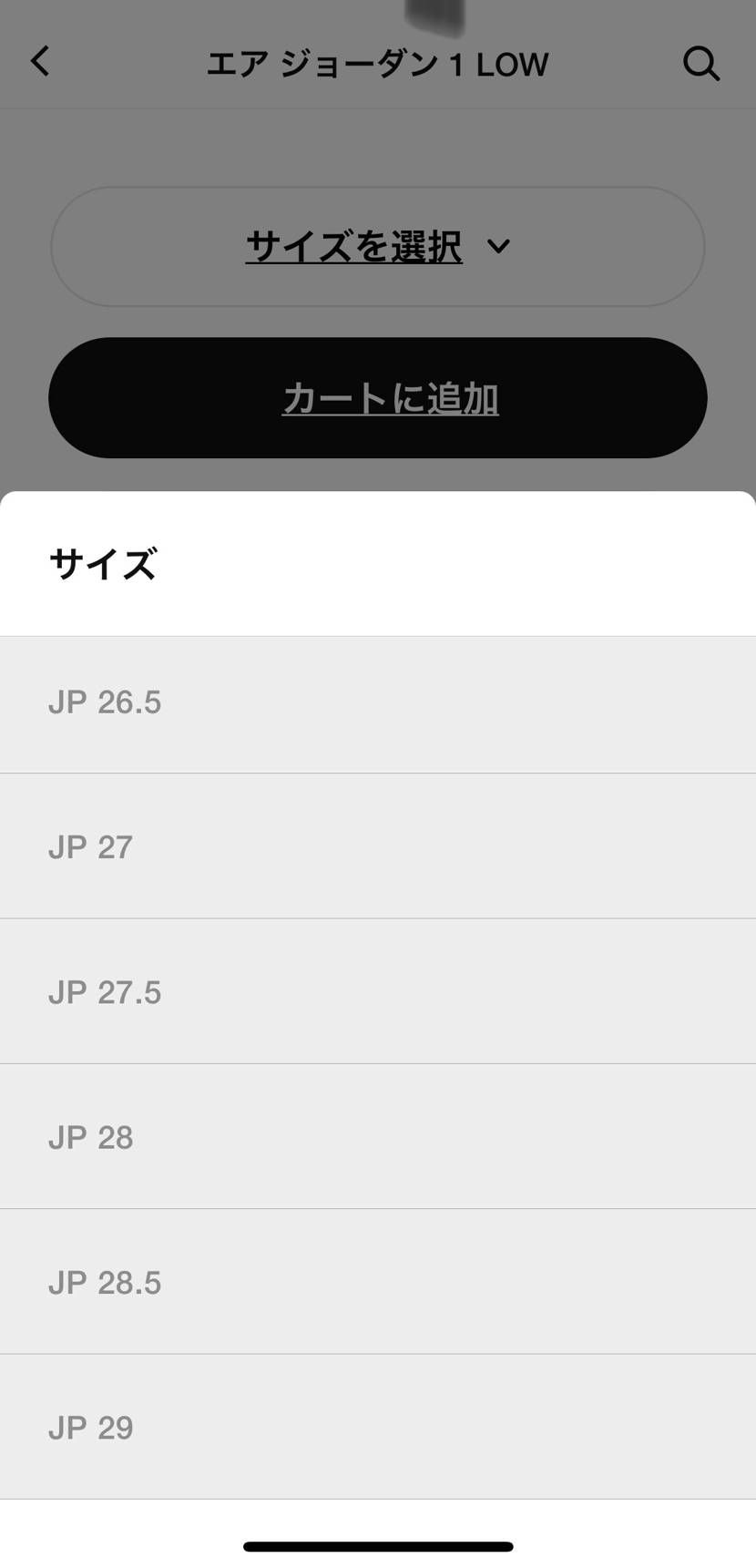
Task: Select the largest size JP 29
Action: click(x=378, y=1426)
